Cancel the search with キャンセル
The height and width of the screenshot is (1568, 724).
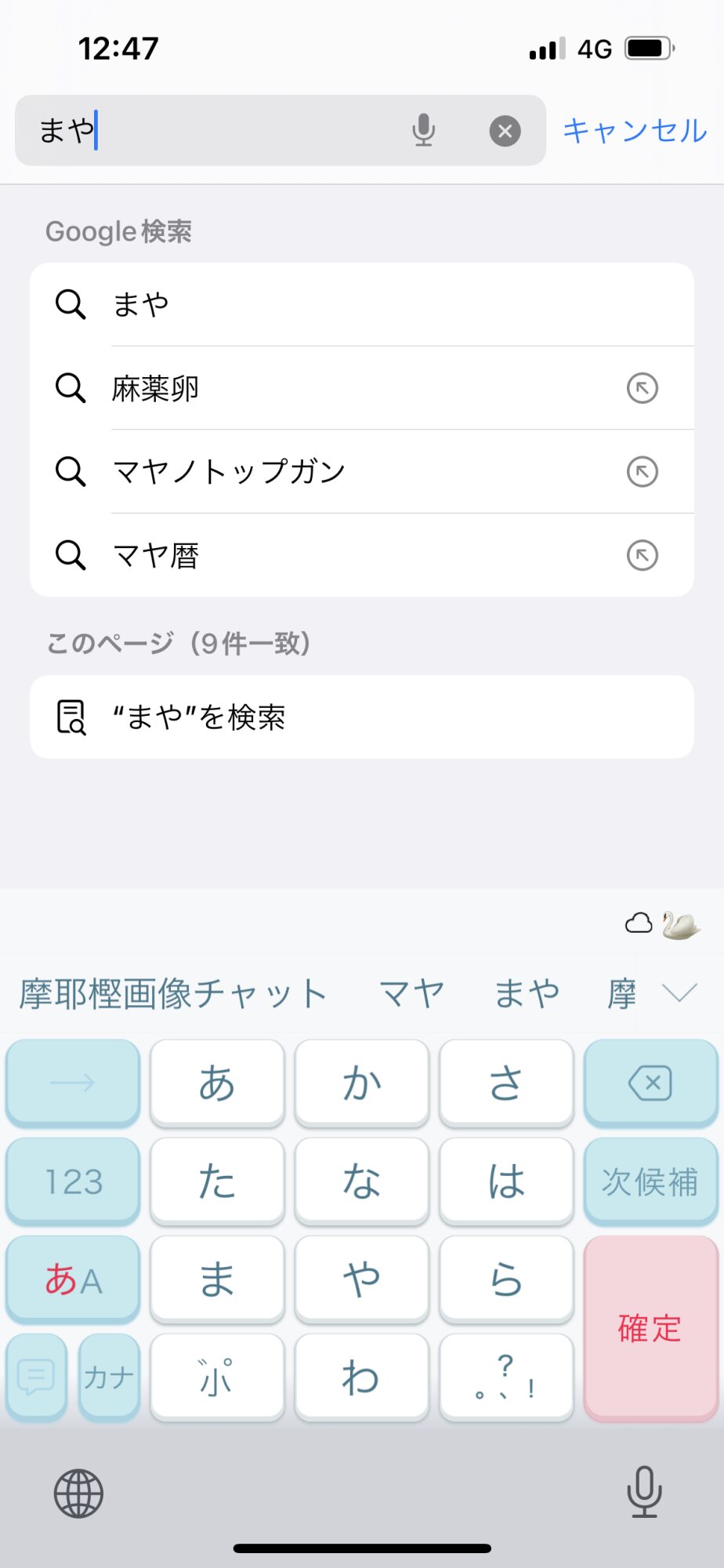635,131
